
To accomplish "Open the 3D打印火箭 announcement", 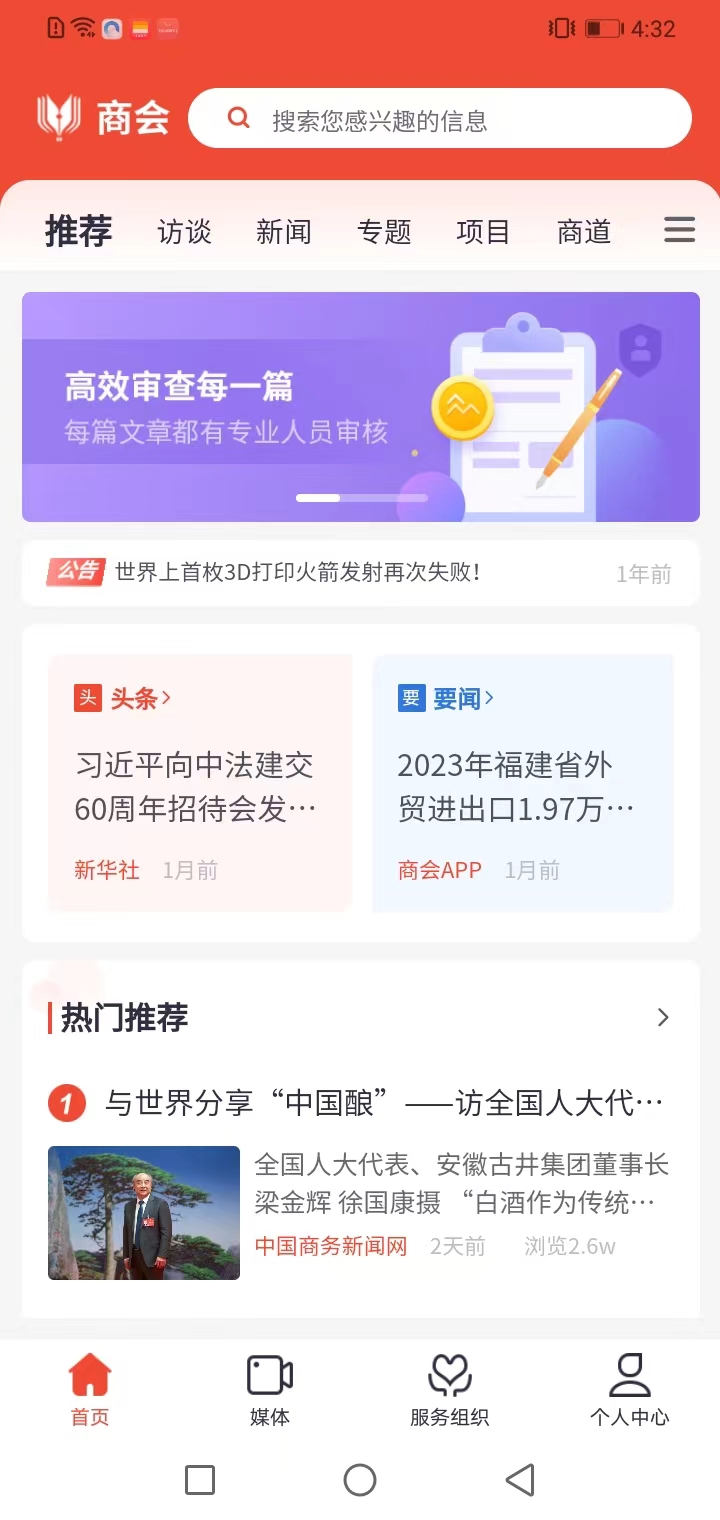I will [x=298, y=573].
